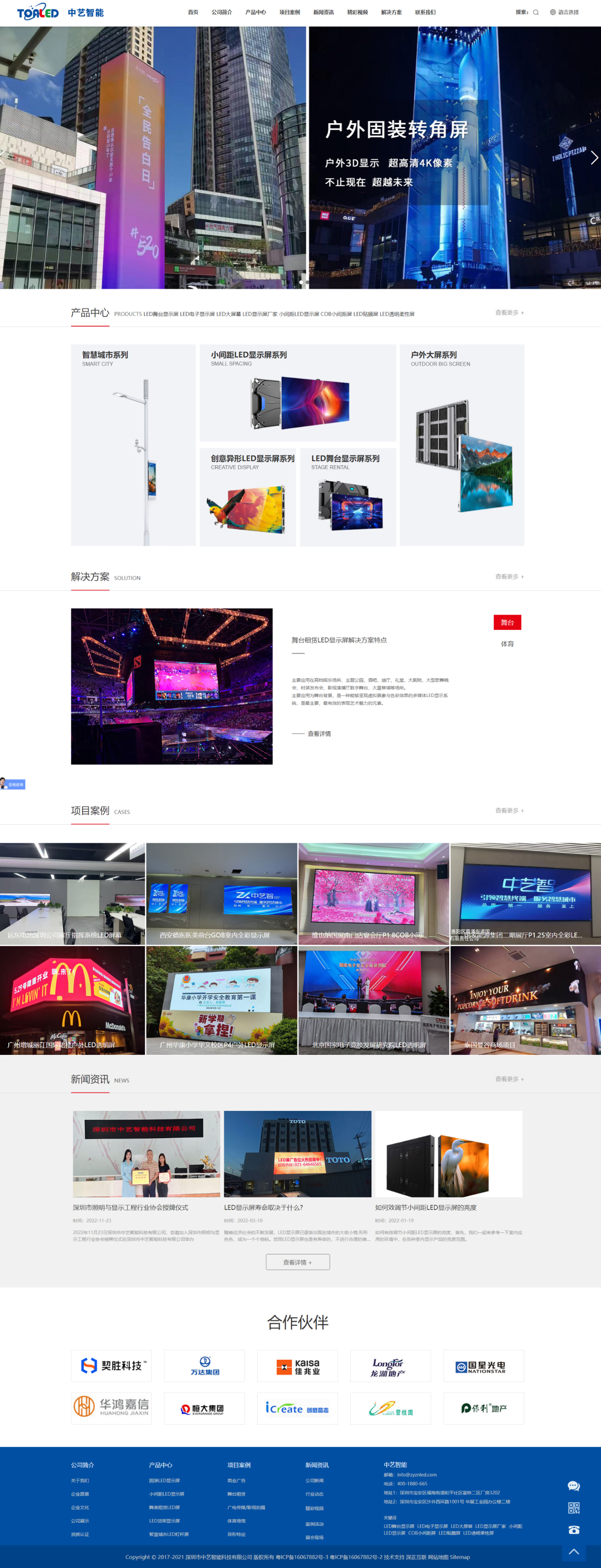The width and height of the screenshot is (601, 1568).
Task: View the LED舞台显示屏系列 card
Action: (x=347, y=497)
